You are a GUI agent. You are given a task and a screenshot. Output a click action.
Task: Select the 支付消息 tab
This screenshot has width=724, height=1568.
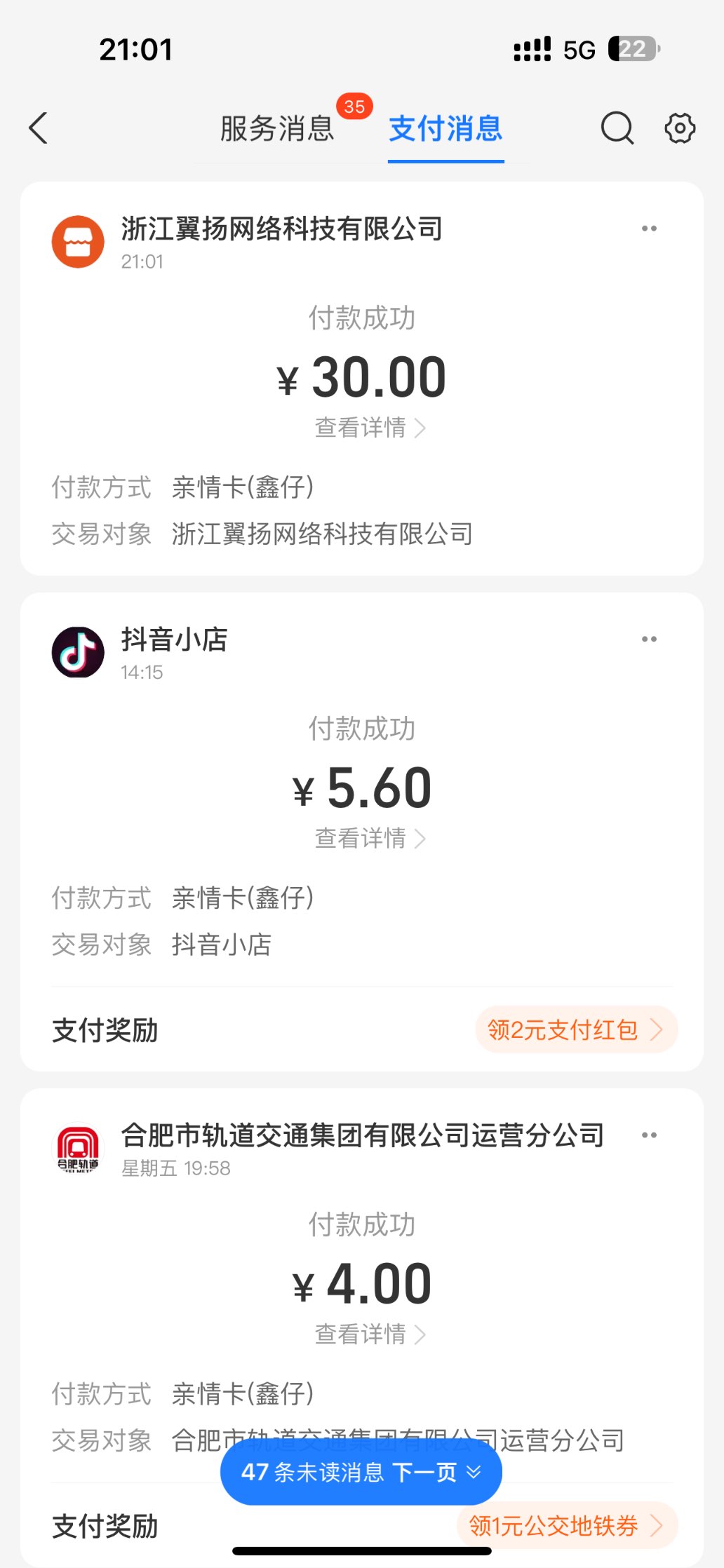point(445,128)
